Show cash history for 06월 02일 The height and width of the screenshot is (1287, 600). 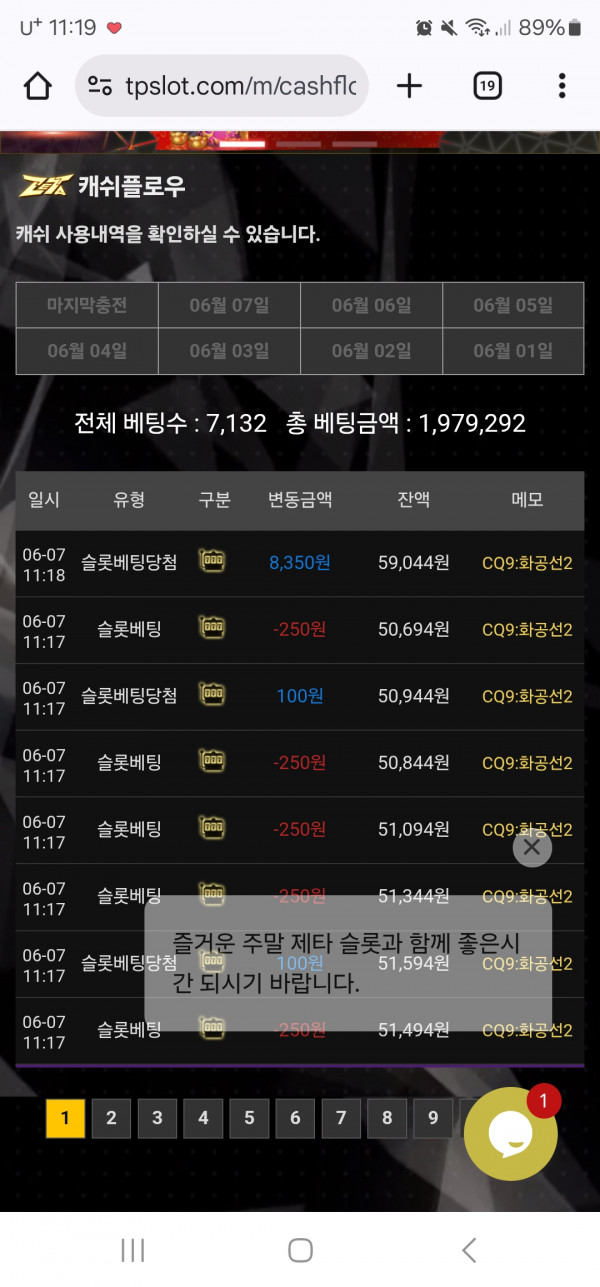(371, 351)
